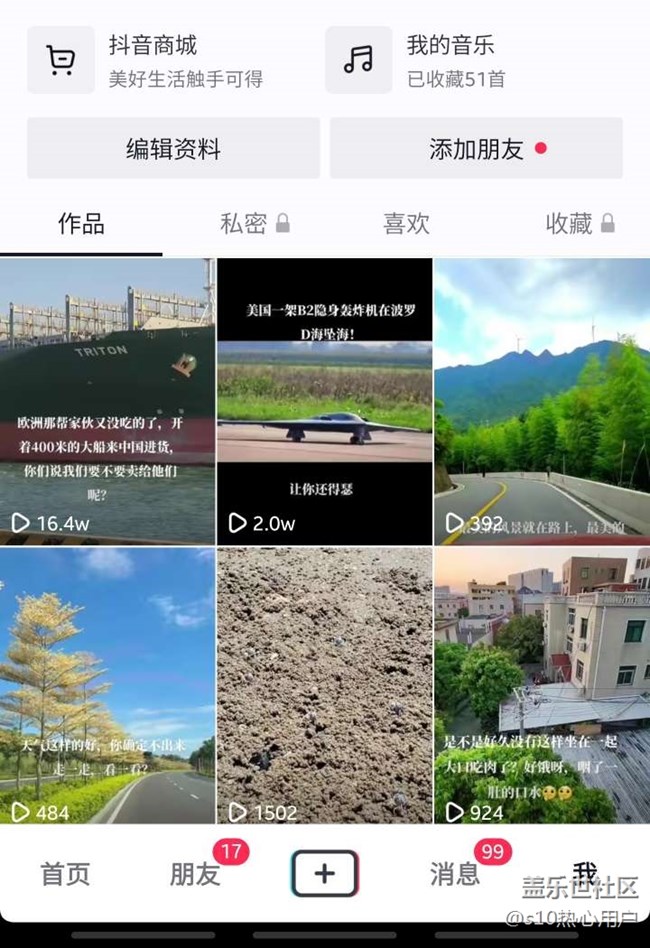Viewport: 650px width, 948px height.
Task: Open the yellow trees video with 484 plays
Action: (107, 685)
